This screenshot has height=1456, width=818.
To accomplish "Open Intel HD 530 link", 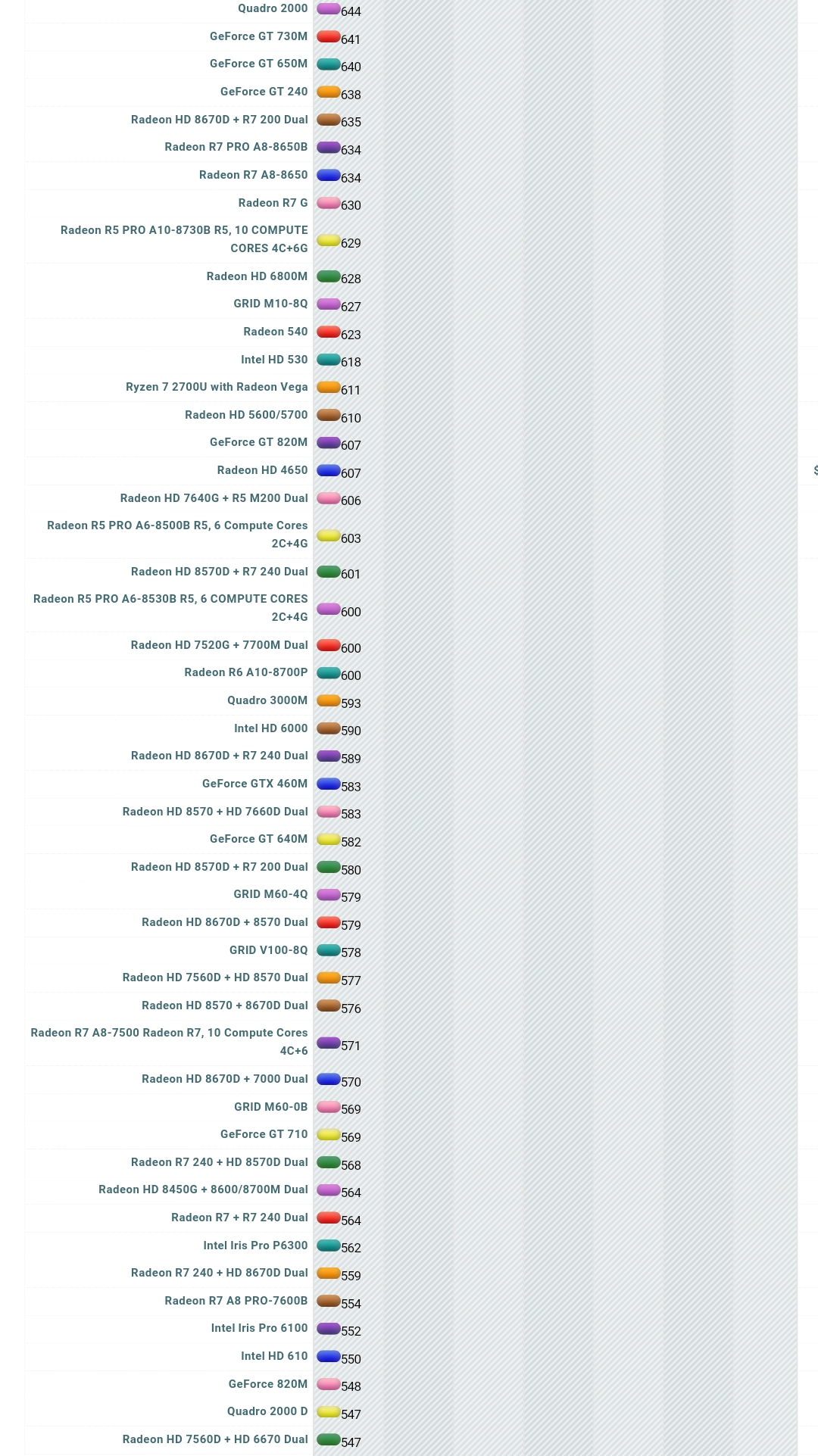I will [274, 360].
